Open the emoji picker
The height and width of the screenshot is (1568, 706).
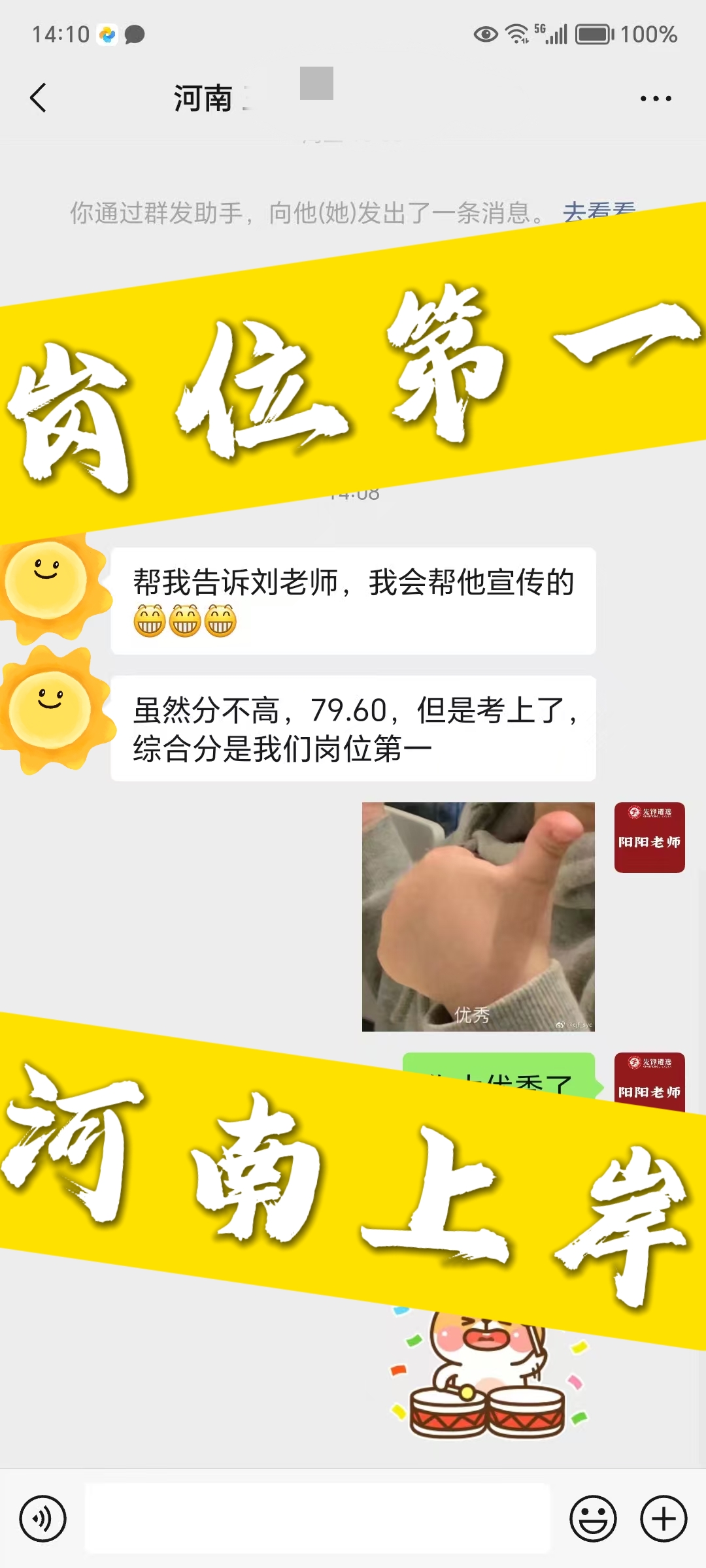[x=593, y=1518]
